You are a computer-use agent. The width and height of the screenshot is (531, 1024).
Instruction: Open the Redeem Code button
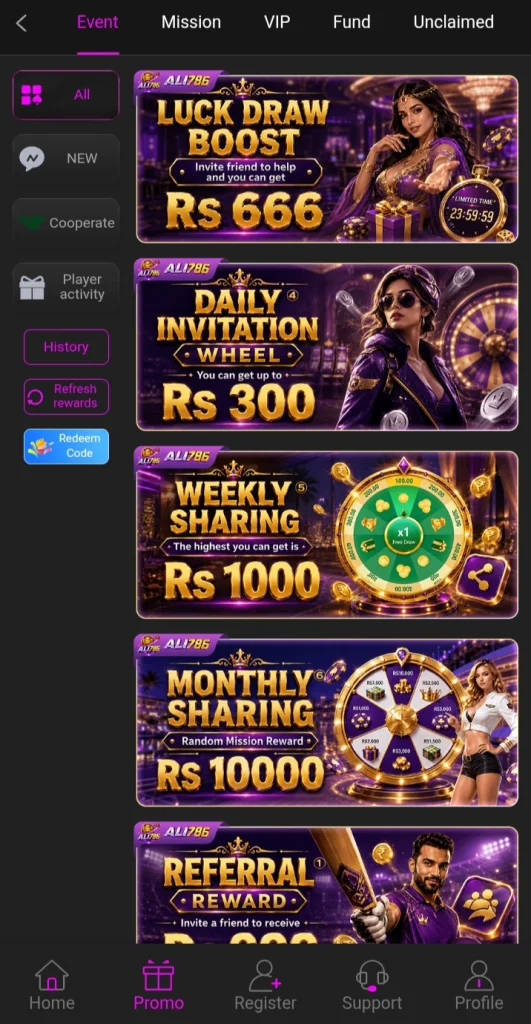coord(66,446)
